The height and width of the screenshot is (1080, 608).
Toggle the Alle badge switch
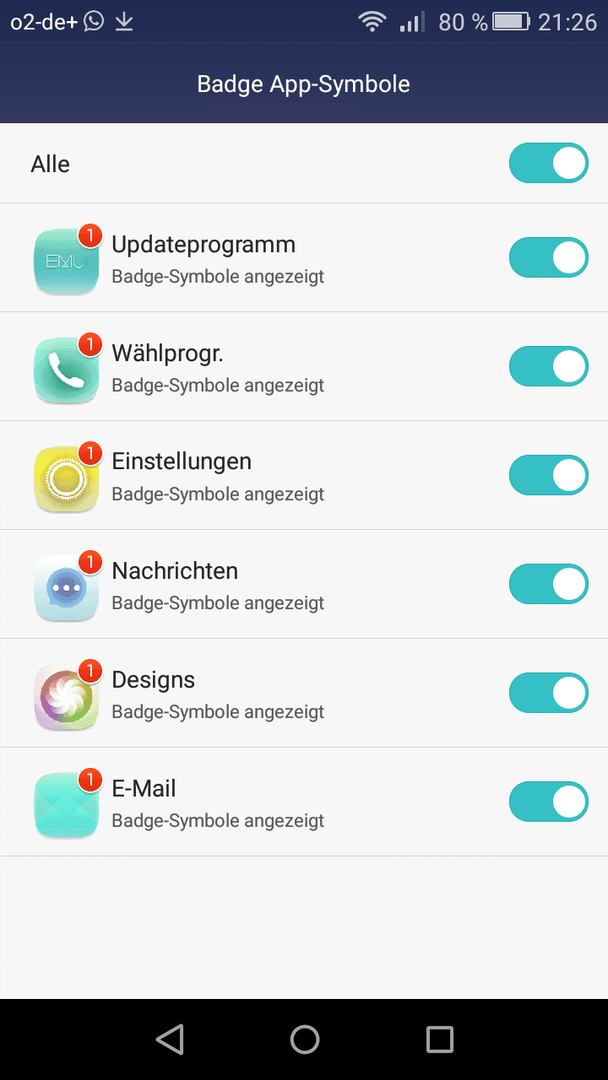point(549,163)
